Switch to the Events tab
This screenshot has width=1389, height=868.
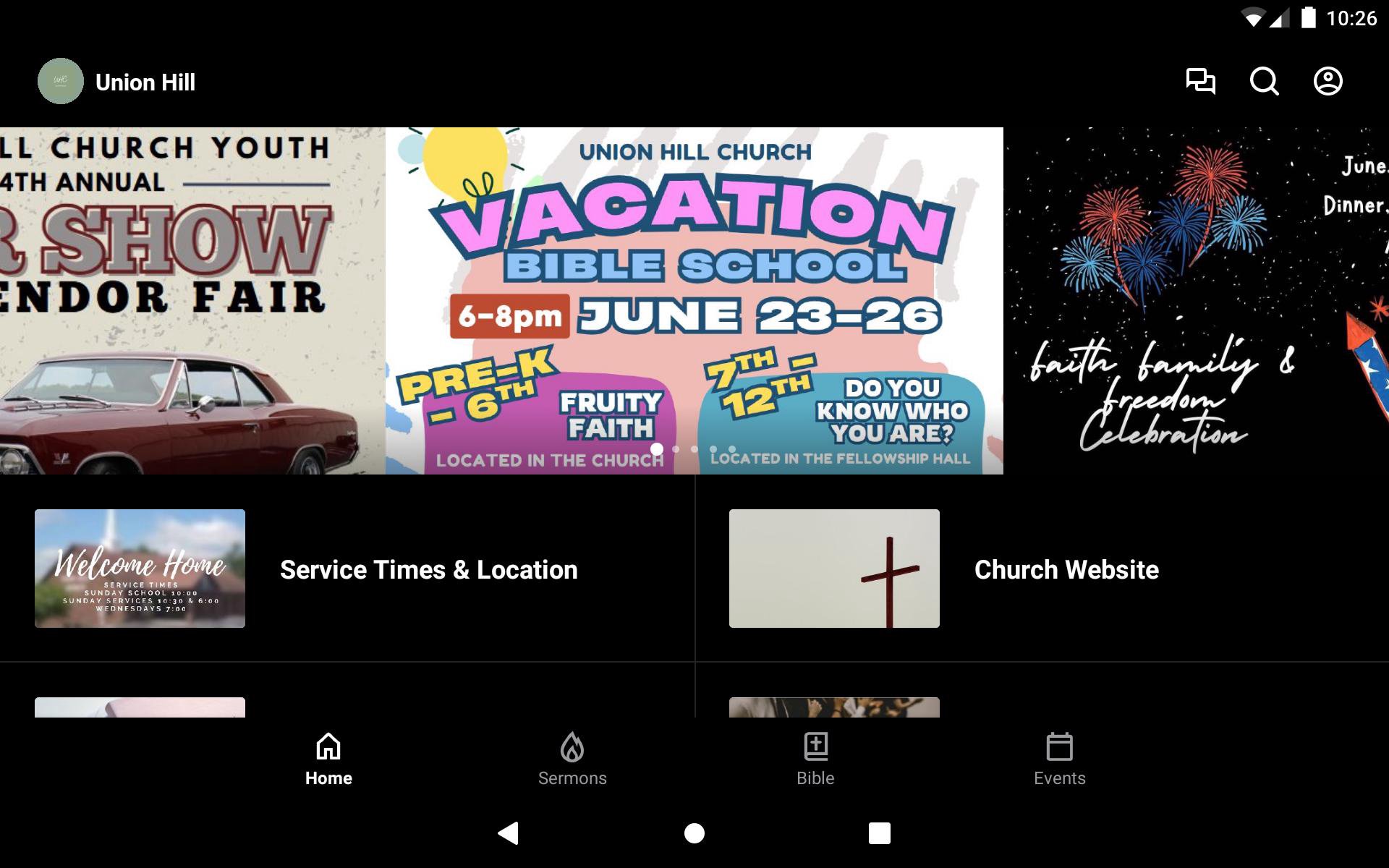tap(1059, 759)
